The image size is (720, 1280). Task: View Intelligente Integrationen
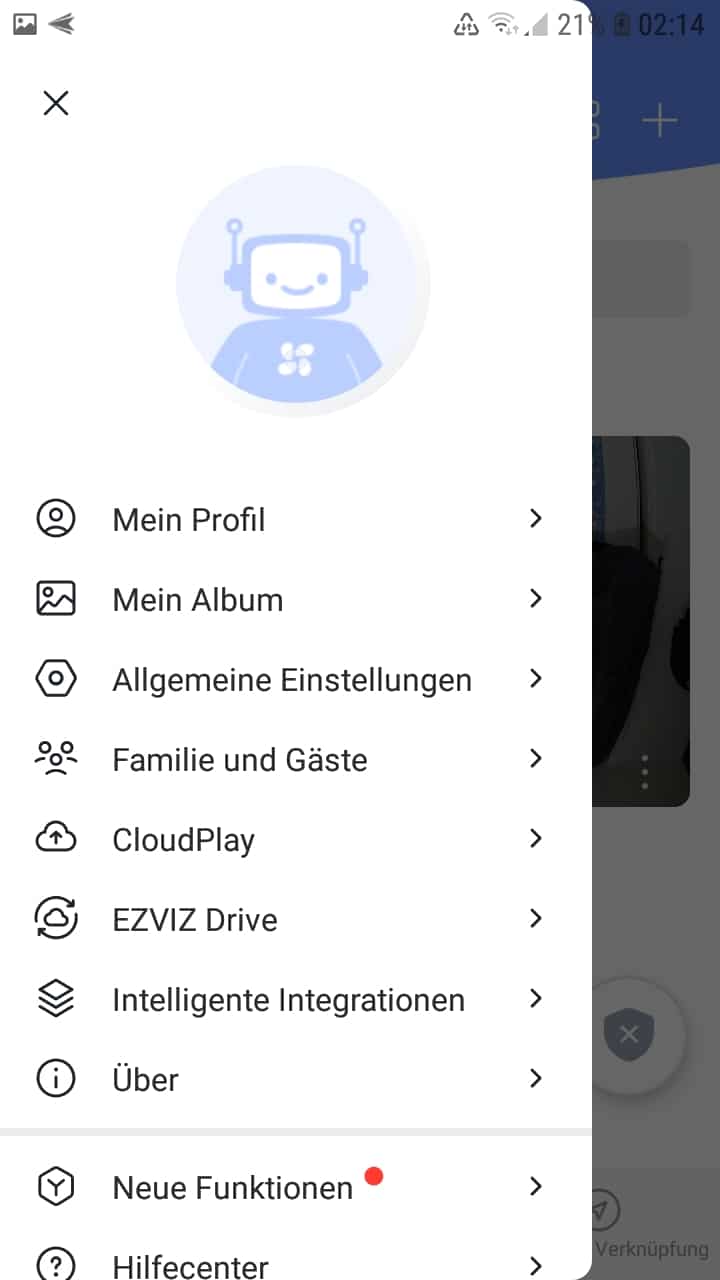pyautogui.click(x=290, y=1000)
